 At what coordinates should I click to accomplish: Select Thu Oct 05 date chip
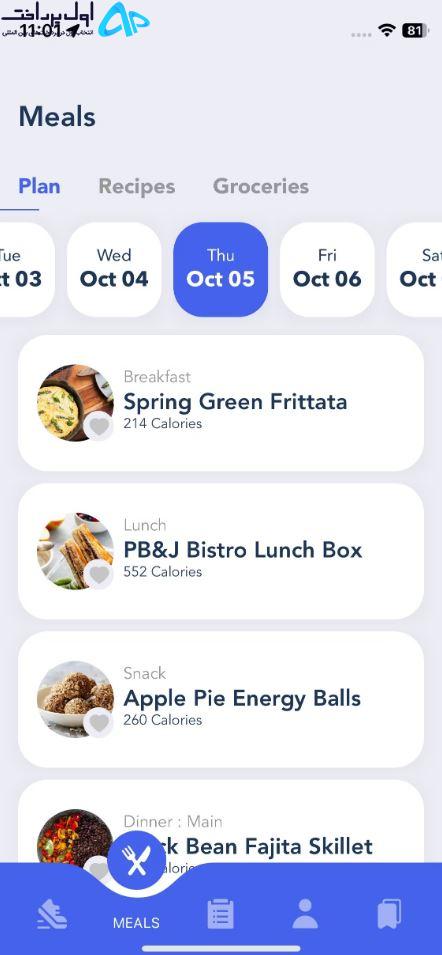coord(220,269)
